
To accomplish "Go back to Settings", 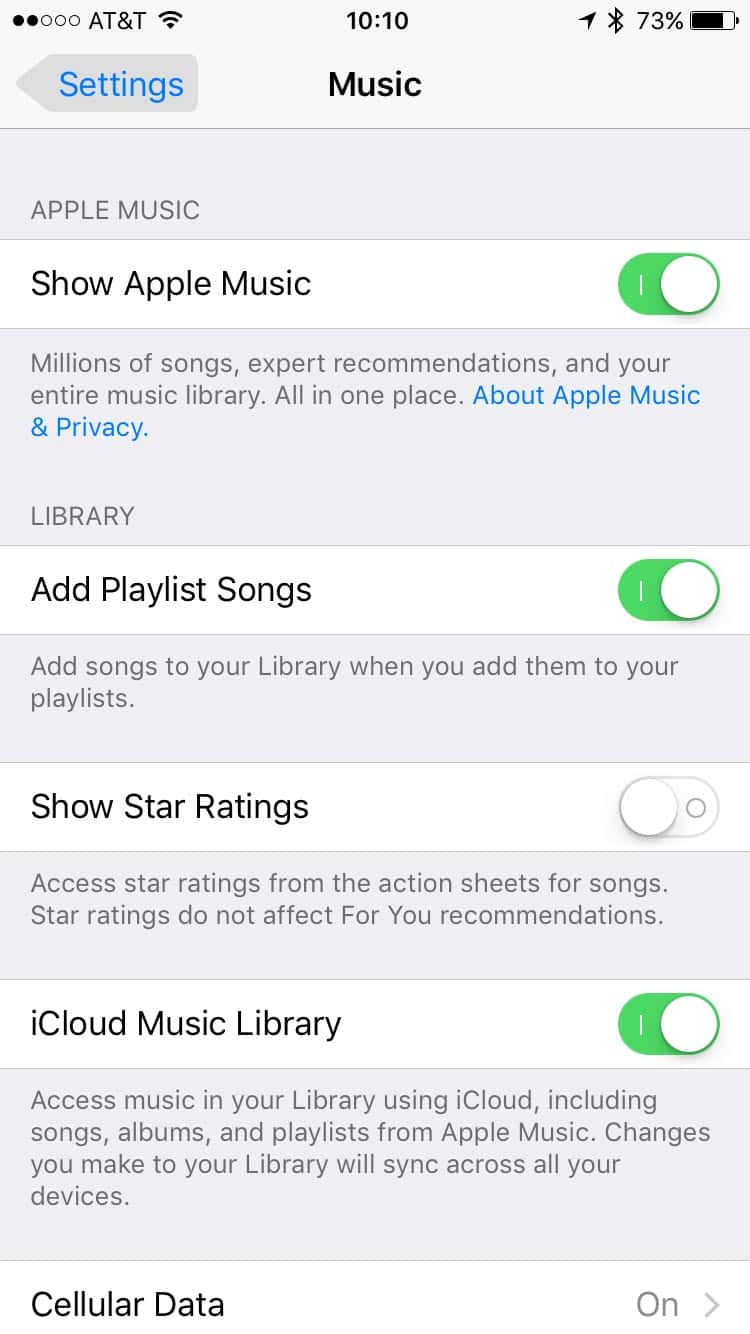I will 108,84.
